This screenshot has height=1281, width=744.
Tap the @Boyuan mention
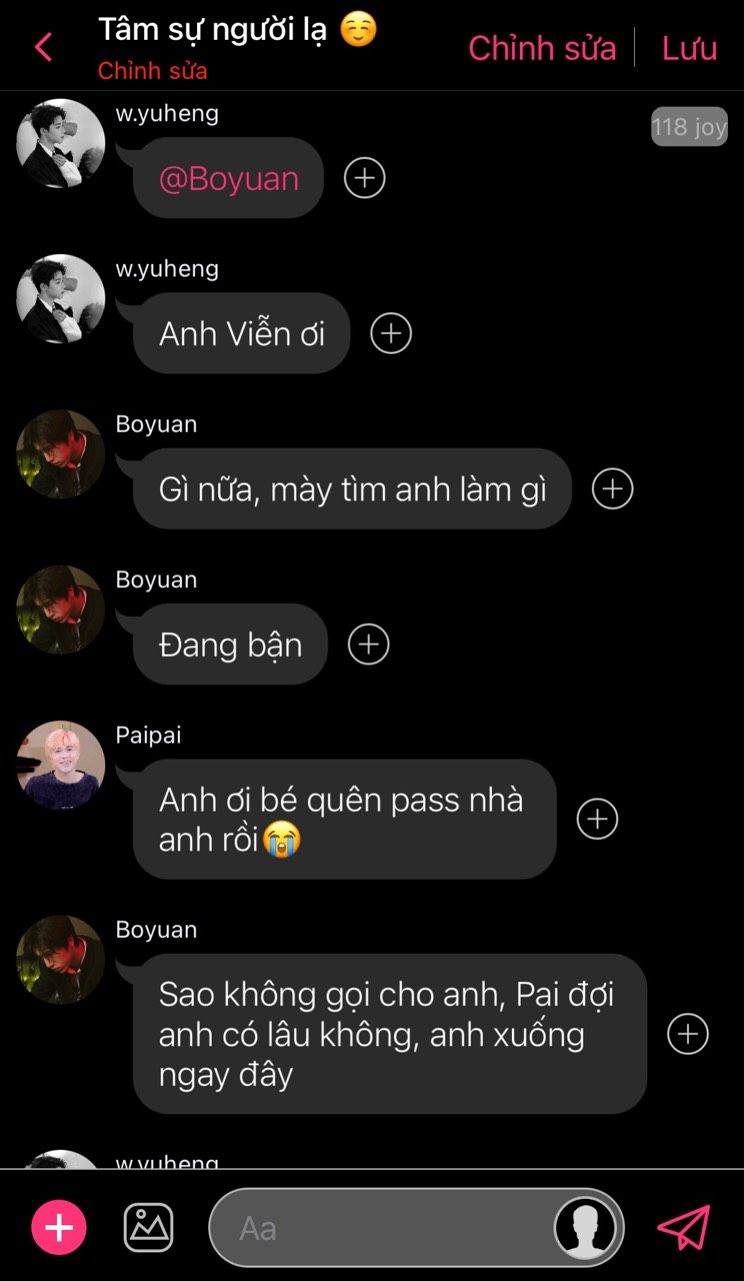tap(228, 178)
